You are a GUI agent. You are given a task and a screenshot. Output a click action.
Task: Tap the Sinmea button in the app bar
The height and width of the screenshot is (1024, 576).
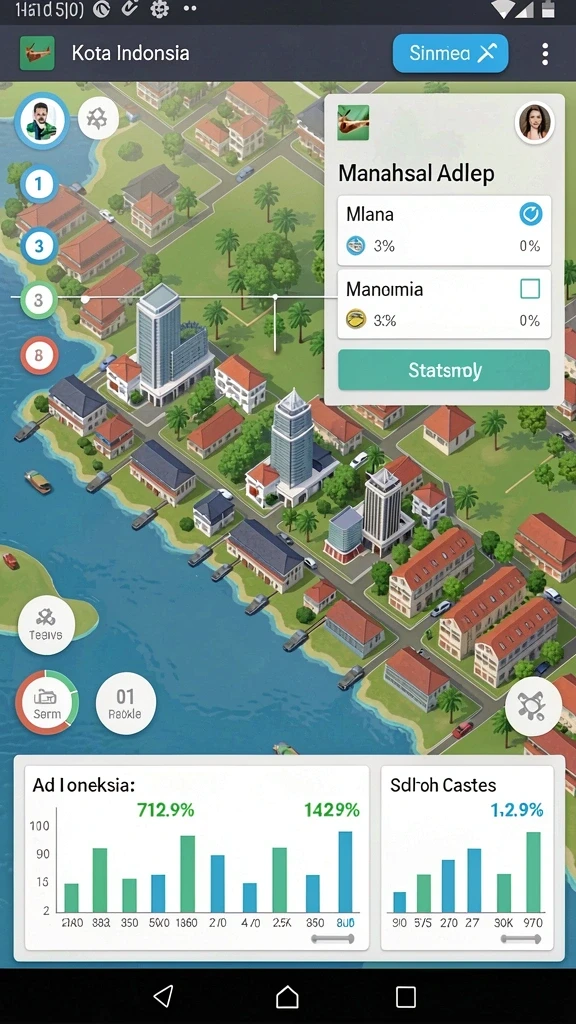click(450, 54)
